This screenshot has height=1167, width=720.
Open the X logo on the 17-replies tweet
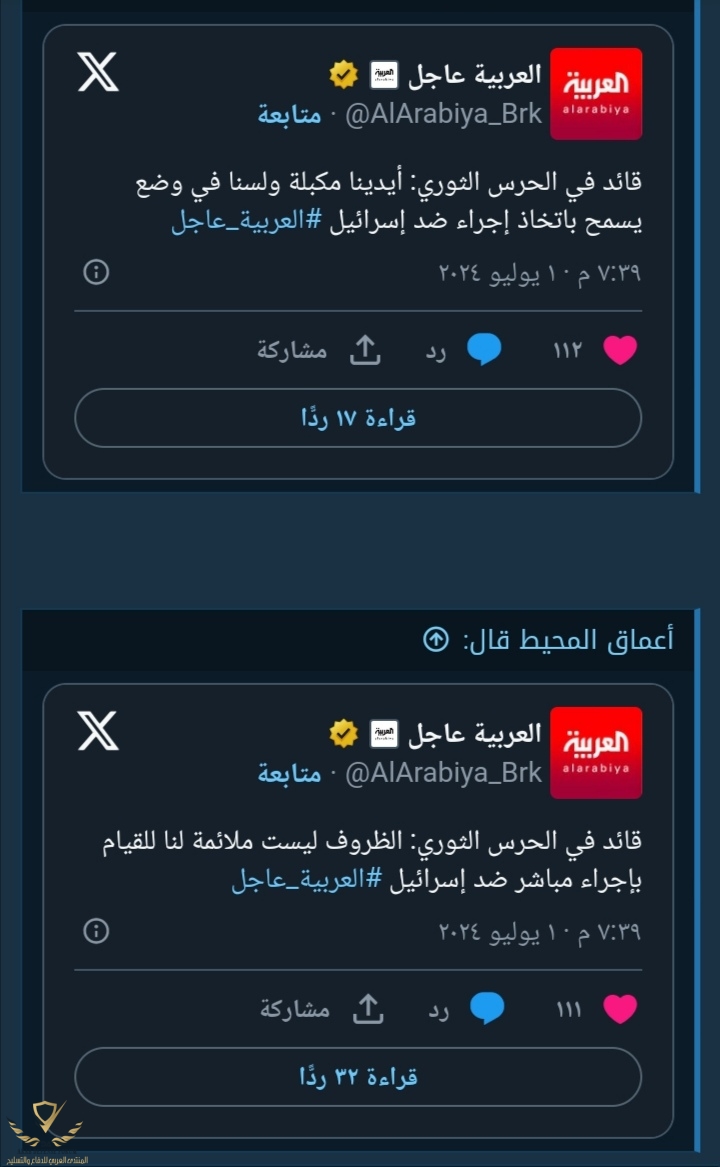(98, 72)
